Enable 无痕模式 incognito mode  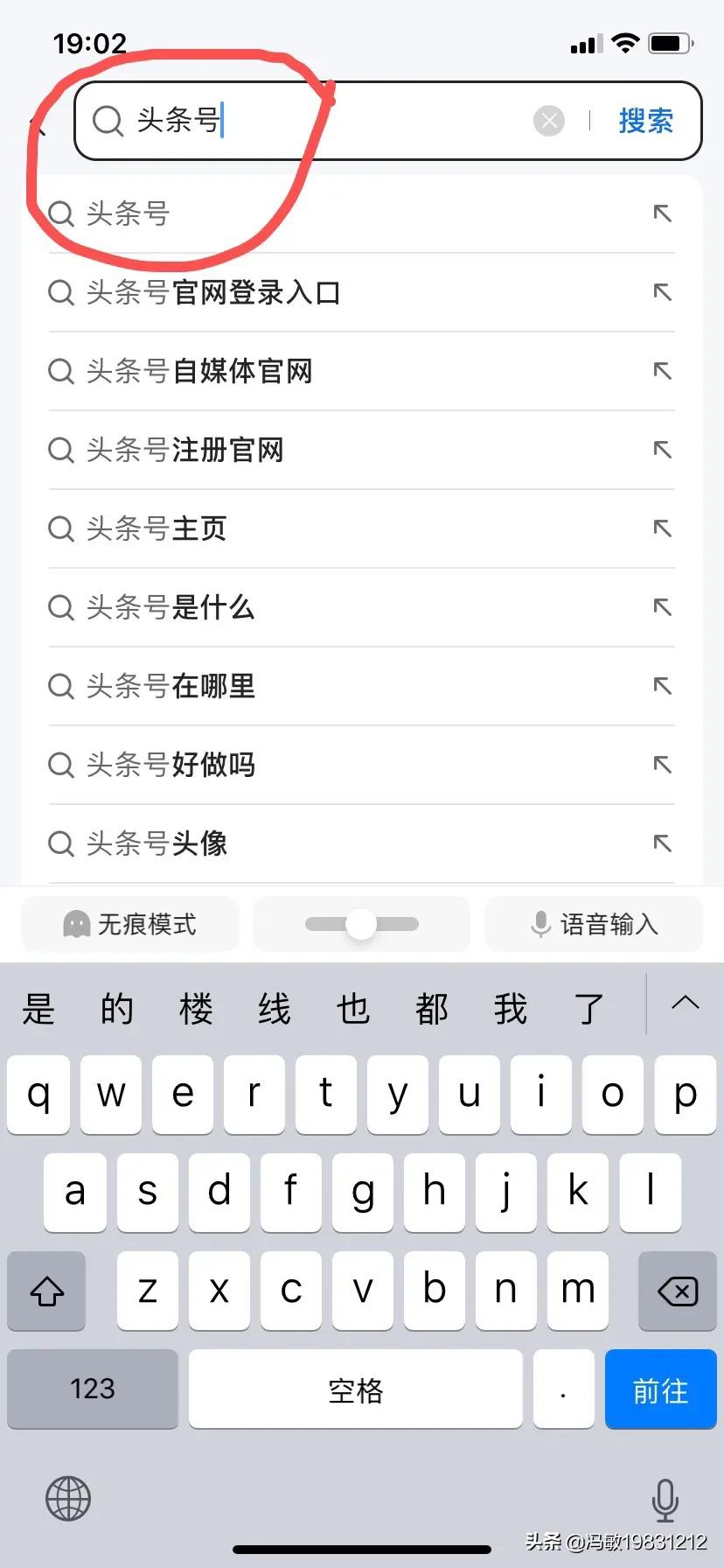tap(129, 924)
